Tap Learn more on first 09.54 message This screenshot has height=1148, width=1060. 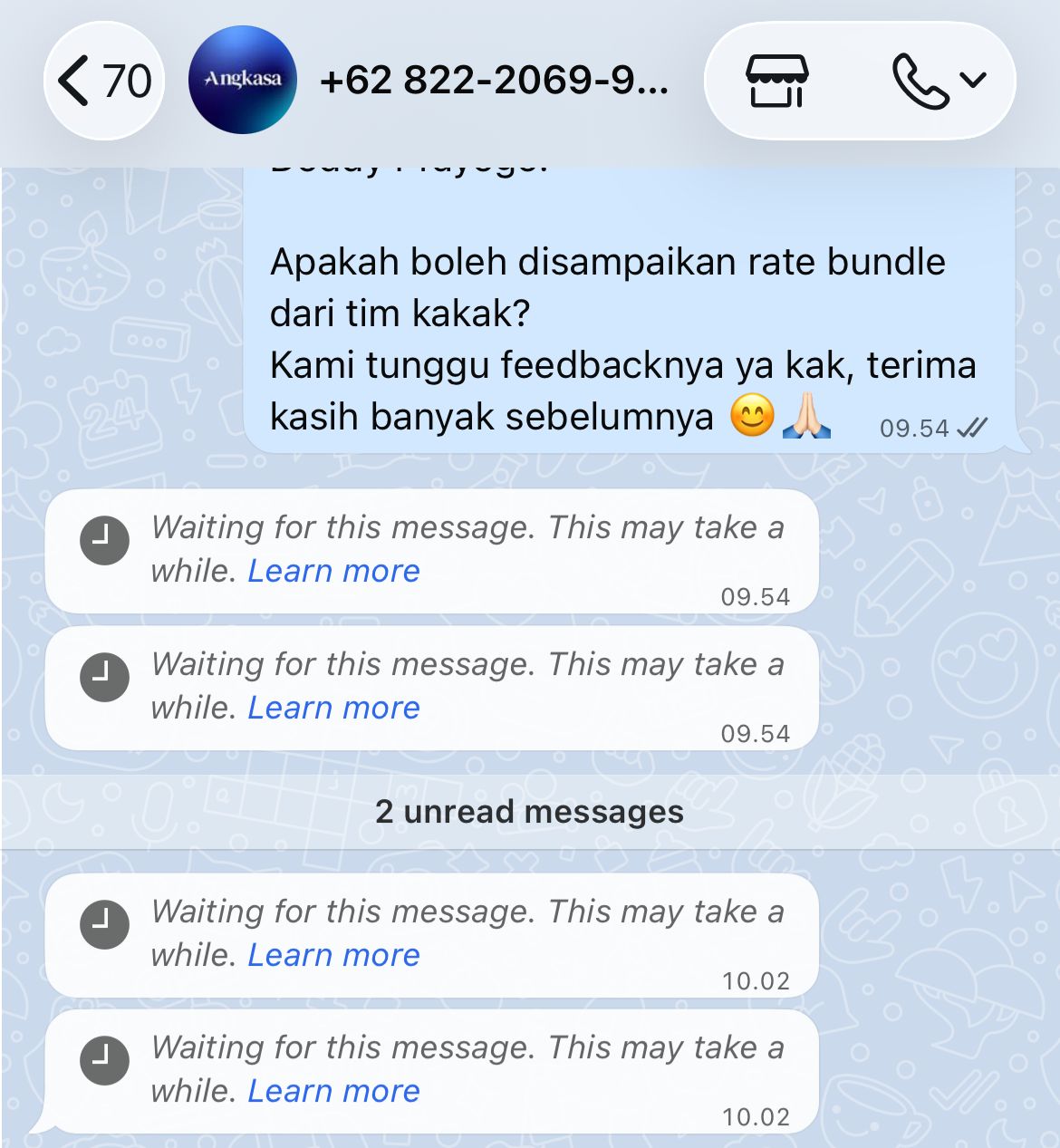(333, 571)
